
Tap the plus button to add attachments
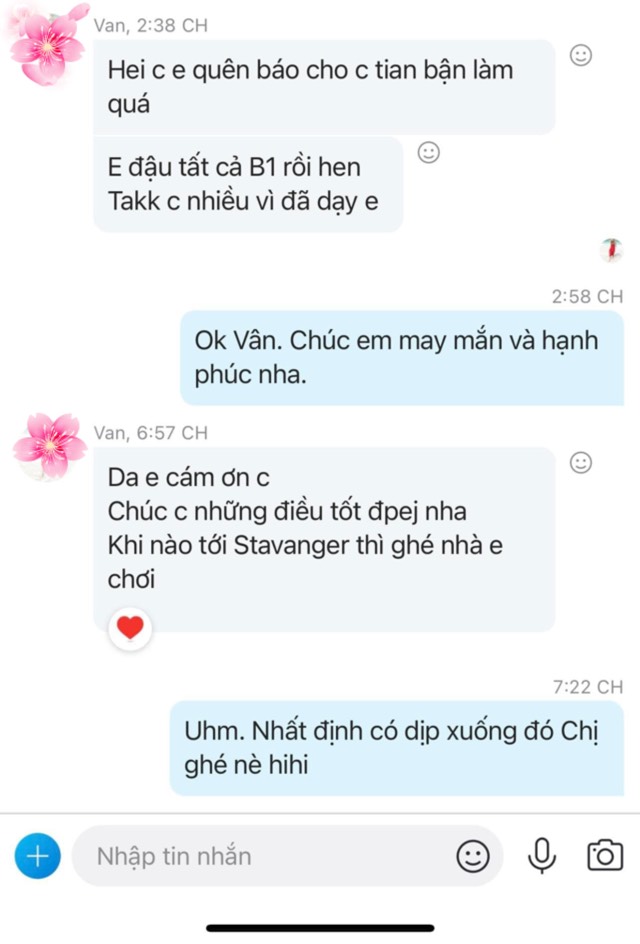tap(38, 856)
